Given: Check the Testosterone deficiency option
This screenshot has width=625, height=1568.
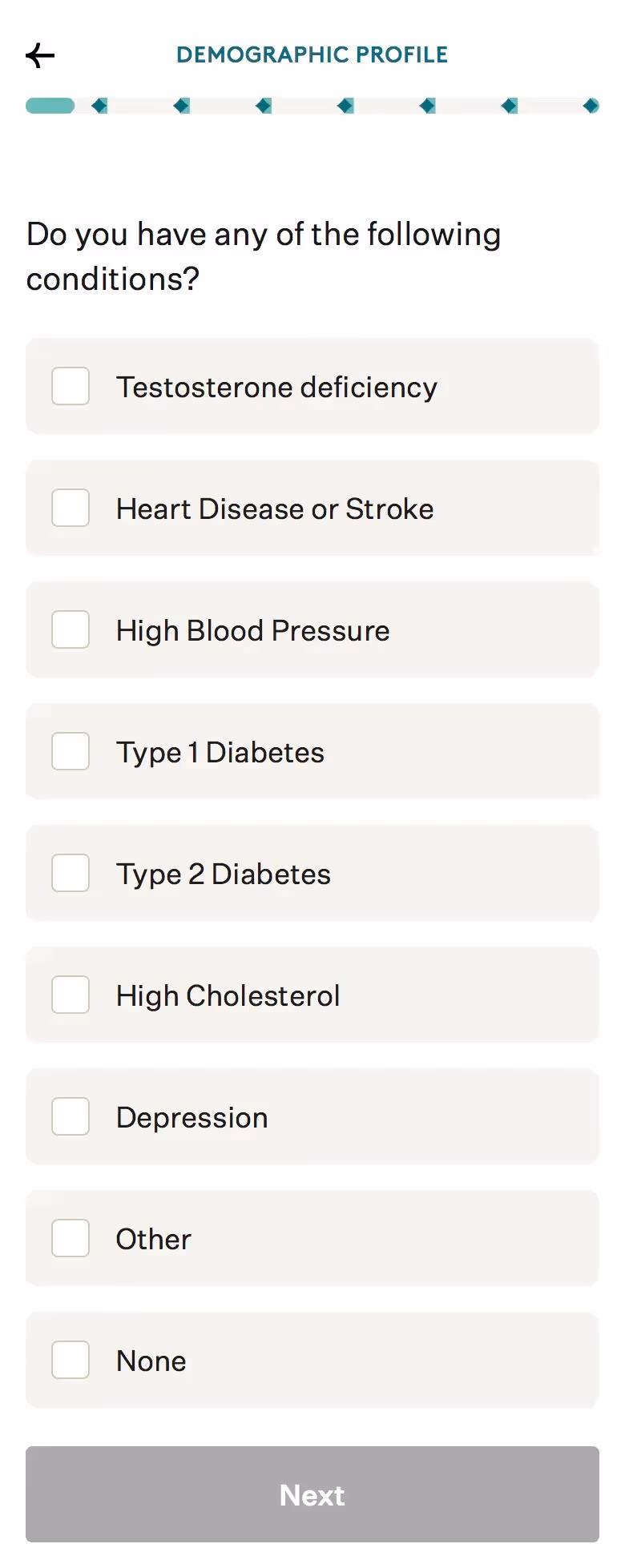Looking at the screenshot, I should pos(71,387).
